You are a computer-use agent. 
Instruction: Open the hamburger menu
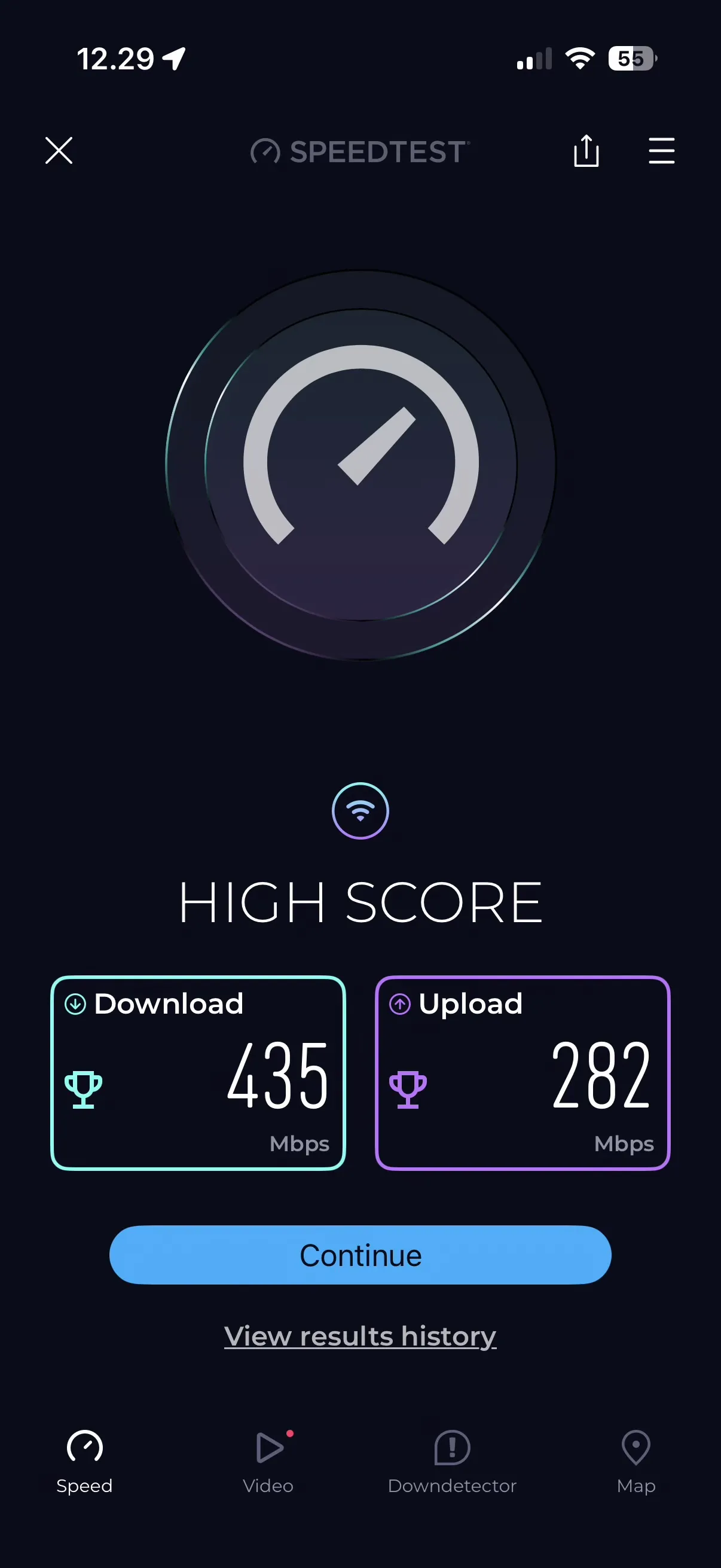(x=661, y=150)
